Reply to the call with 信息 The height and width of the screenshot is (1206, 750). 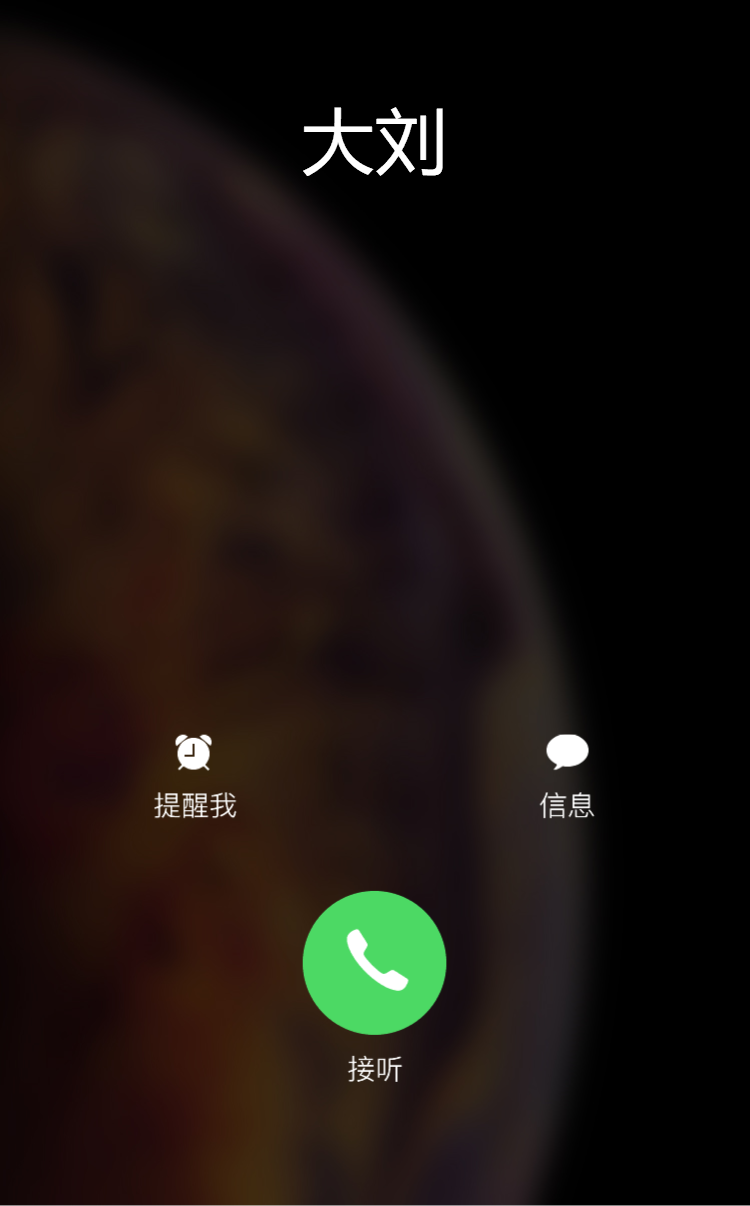(567, 777)
